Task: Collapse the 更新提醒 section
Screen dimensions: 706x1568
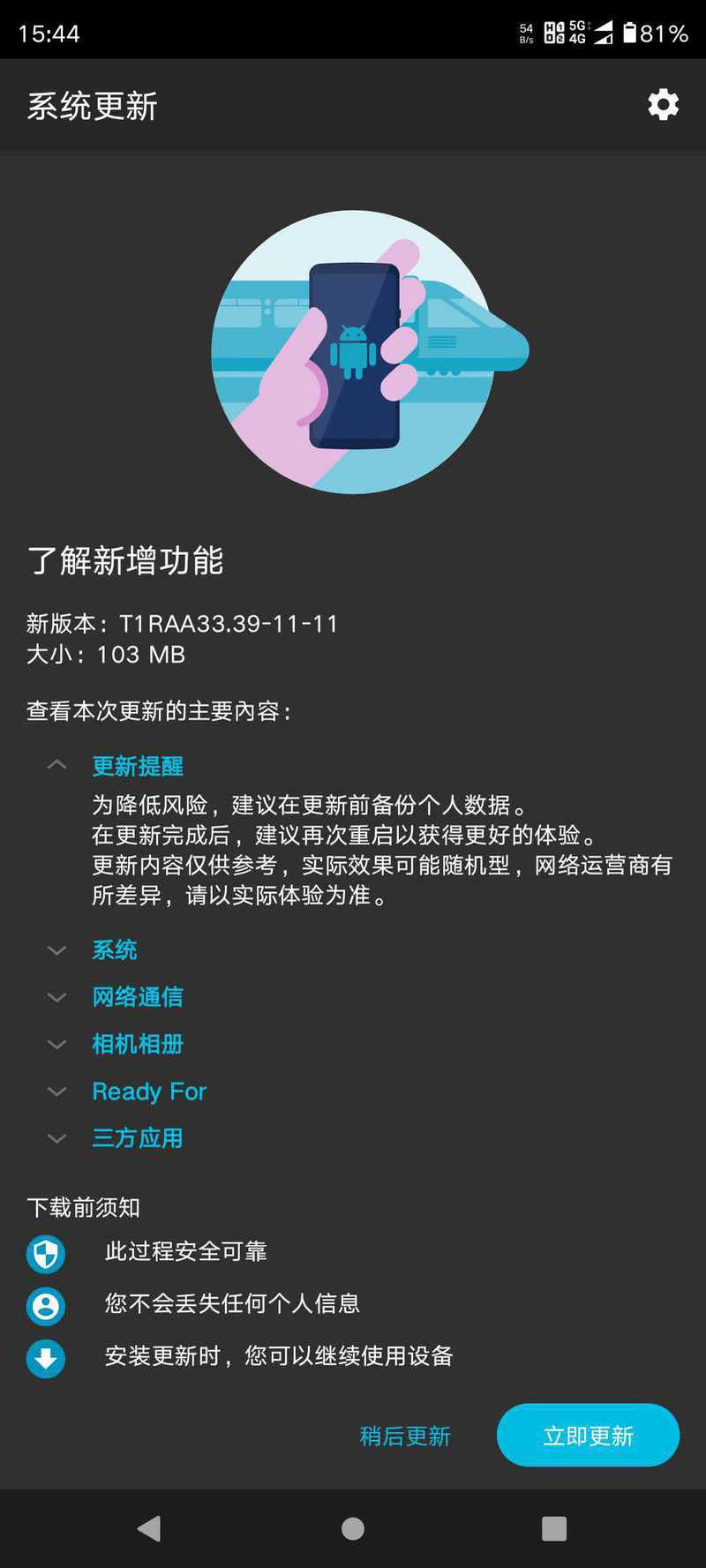Action: (x=137, y=766)
